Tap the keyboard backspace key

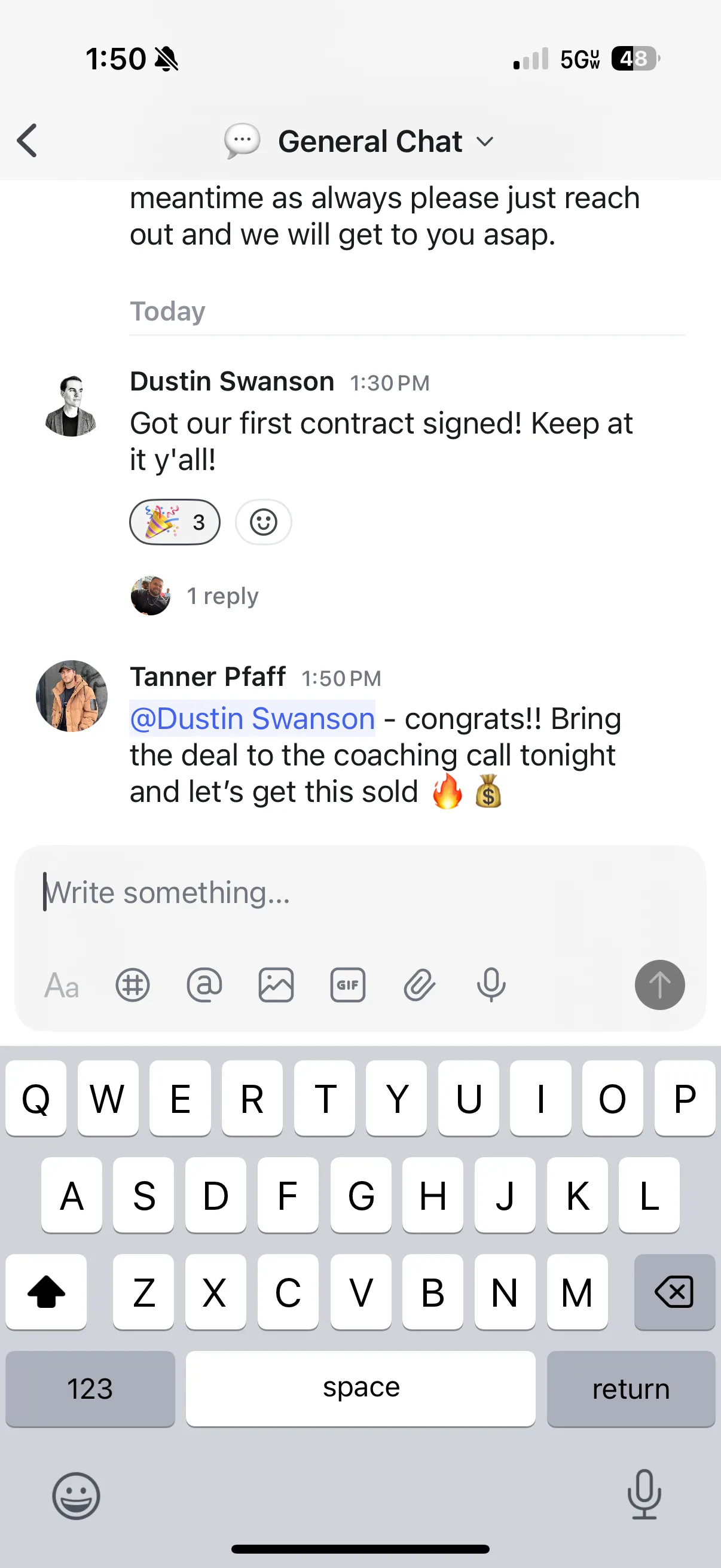tap(674, 1292)
